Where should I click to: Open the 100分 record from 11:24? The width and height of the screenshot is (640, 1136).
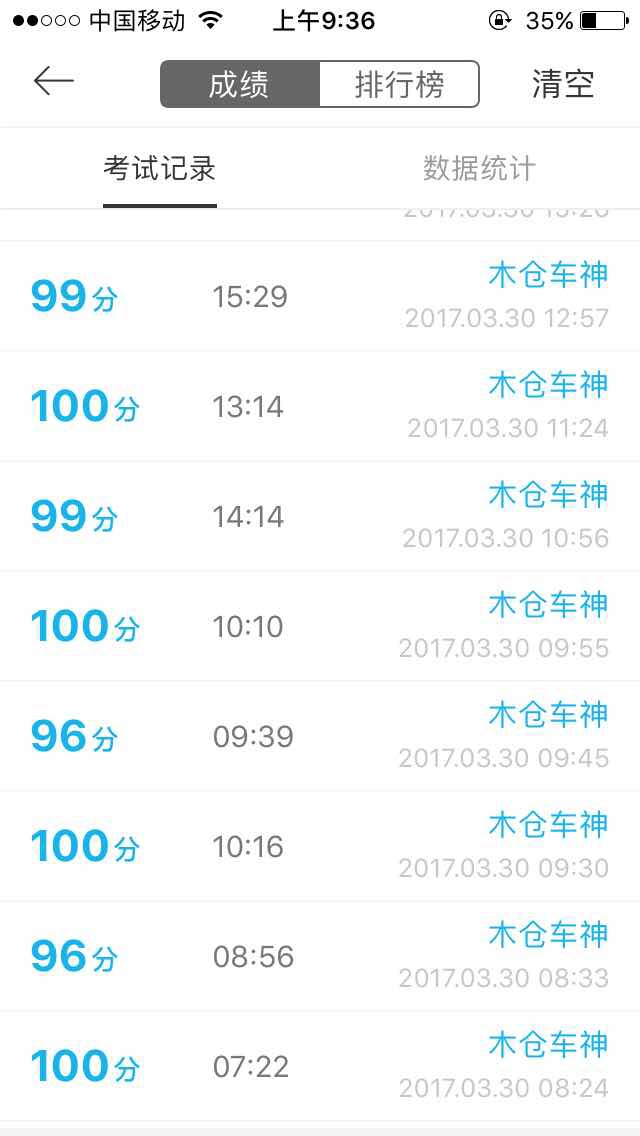[x=320, y=406]
